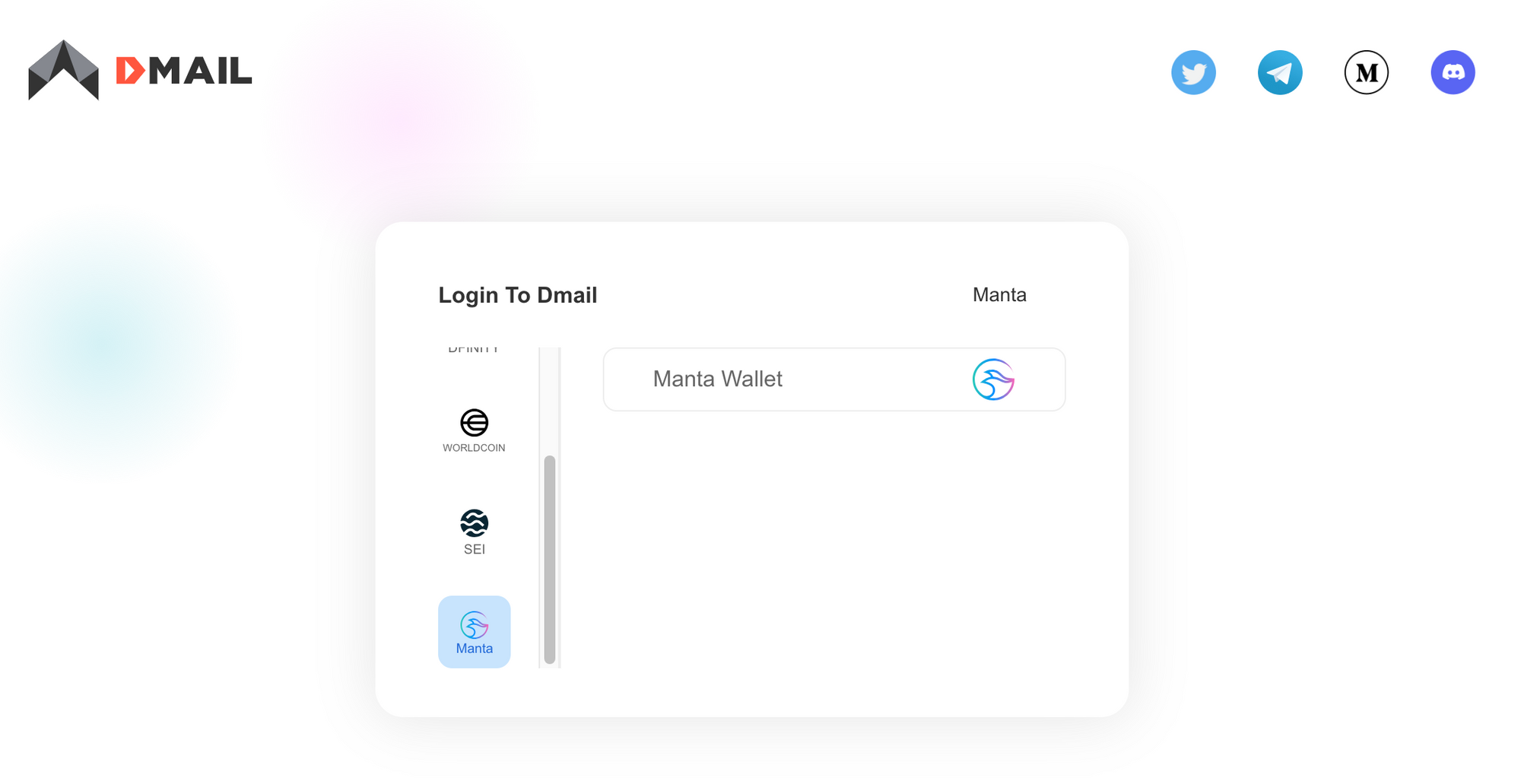Connect with Manta Wallet
1521x784 pixels.
[834, 379]
